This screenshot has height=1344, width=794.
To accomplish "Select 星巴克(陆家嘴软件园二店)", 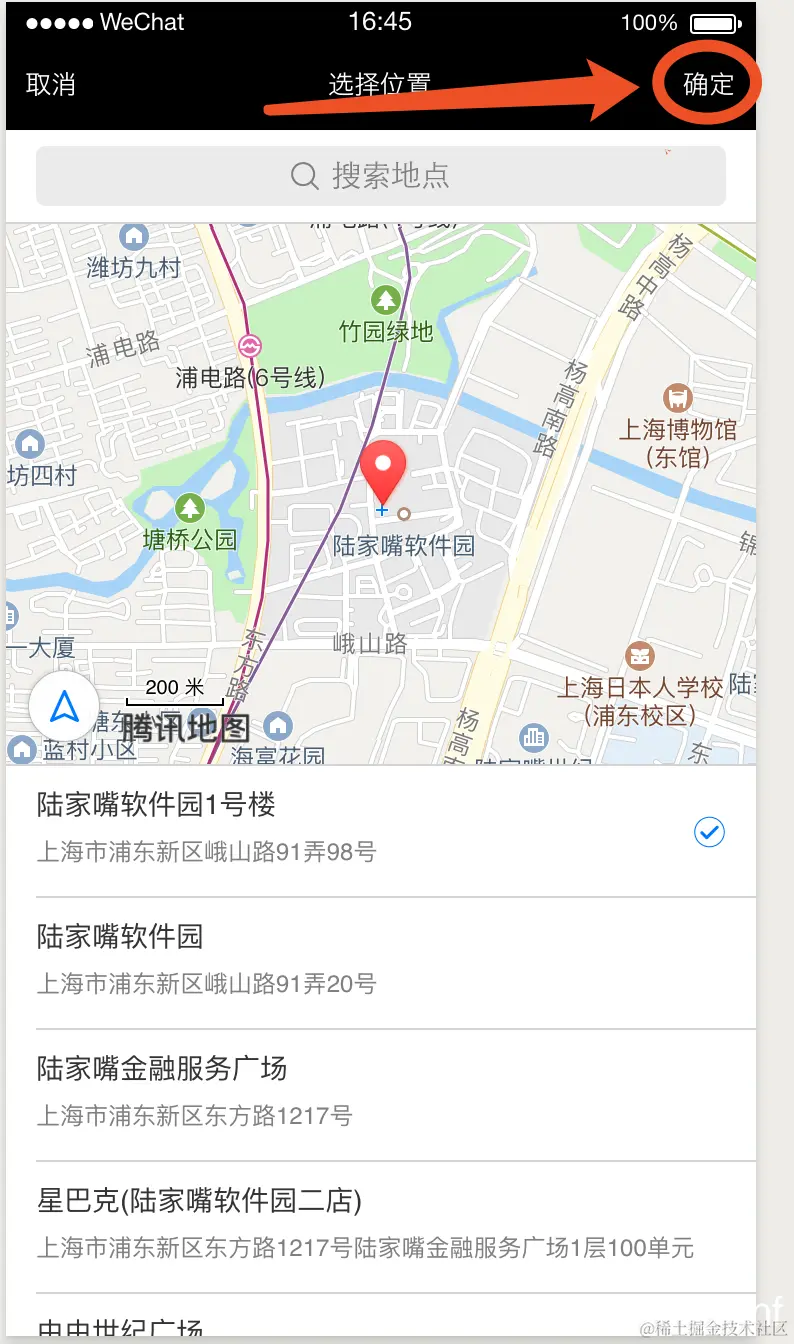I will coord(380,1224).
